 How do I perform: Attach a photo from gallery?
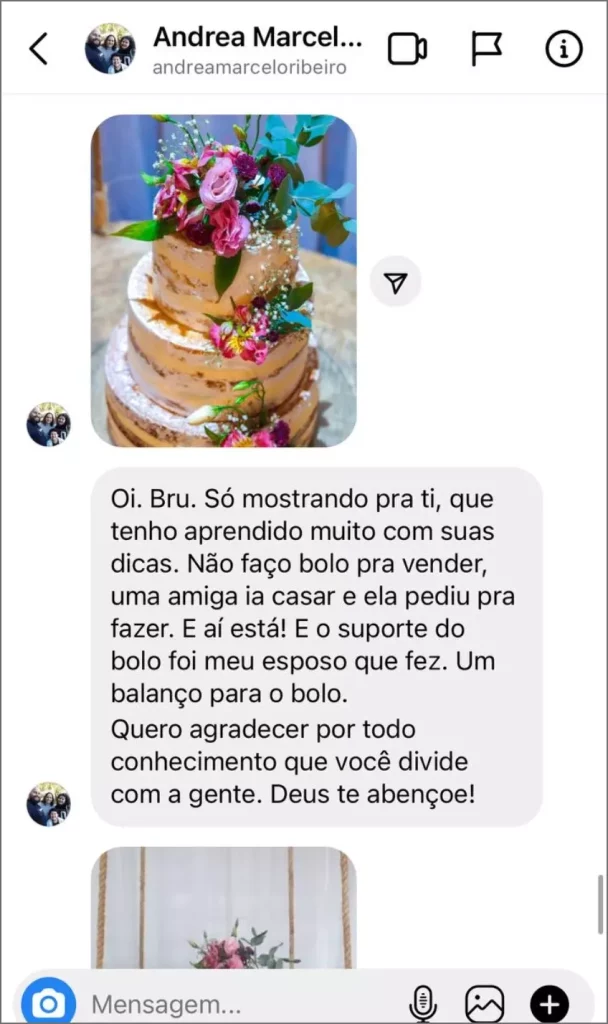click(485, 1002)
